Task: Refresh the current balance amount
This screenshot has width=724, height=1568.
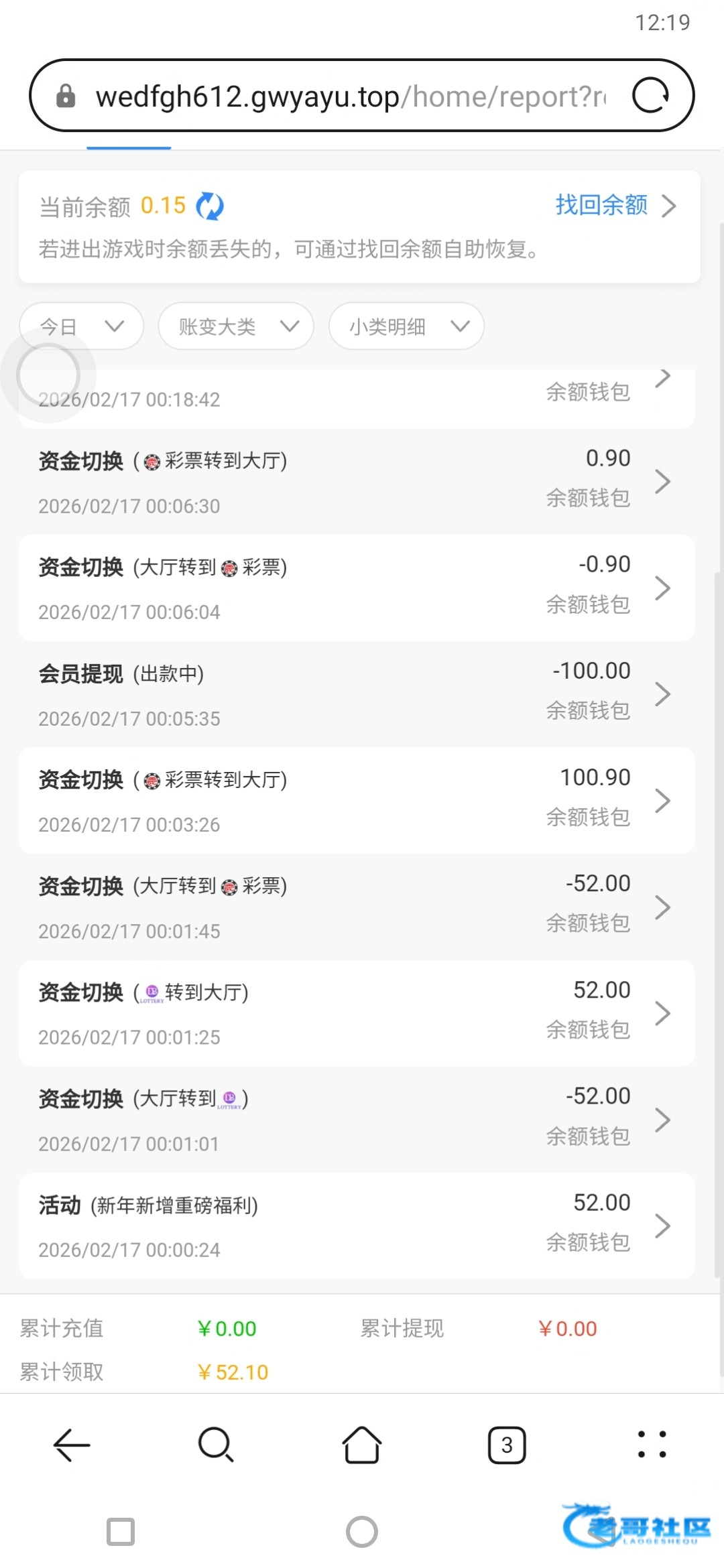Action: click(x=210, y=206)
